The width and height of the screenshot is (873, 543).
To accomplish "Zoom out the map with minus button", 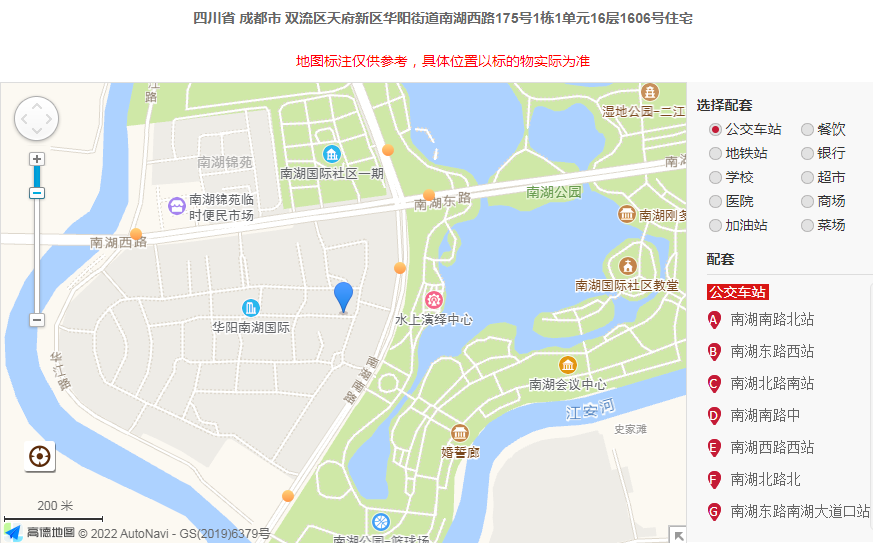I will coord(37,320).
